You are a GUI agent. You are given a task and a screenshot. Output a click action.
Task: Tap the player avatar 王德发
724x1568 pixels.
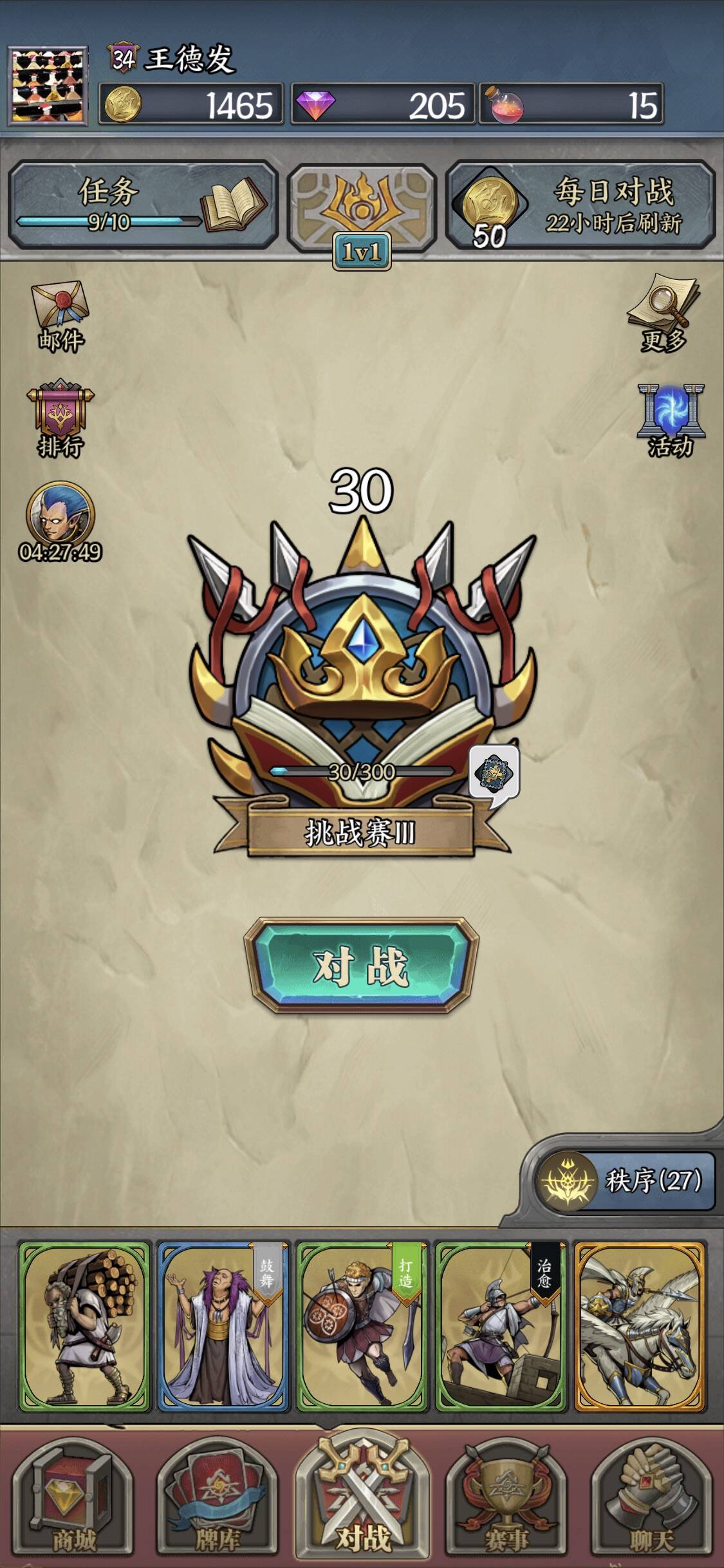(48, 85)
